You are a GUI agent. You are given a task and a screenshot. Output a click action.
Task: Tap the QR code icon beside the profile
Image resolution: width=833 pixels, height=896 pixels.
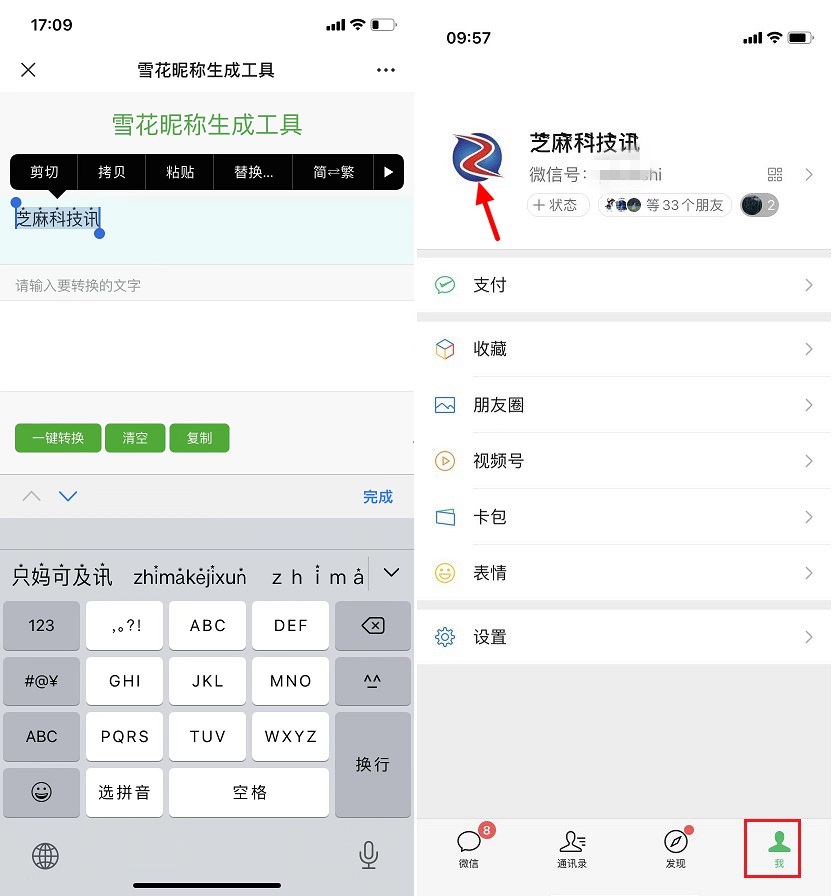pyautogui.click(x=775, y=174)
